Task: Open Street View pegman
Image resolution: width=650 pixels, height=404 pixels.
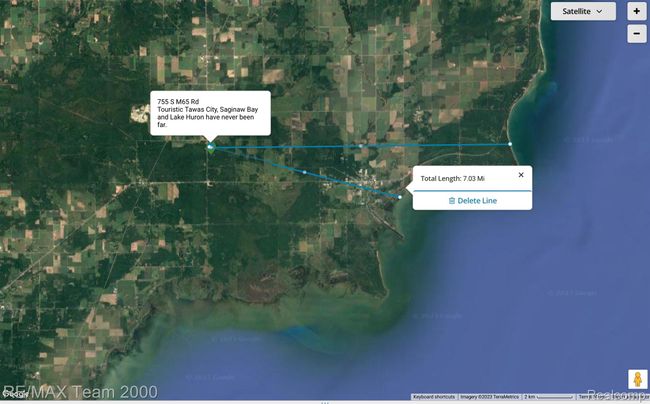Action: (634, 379)
